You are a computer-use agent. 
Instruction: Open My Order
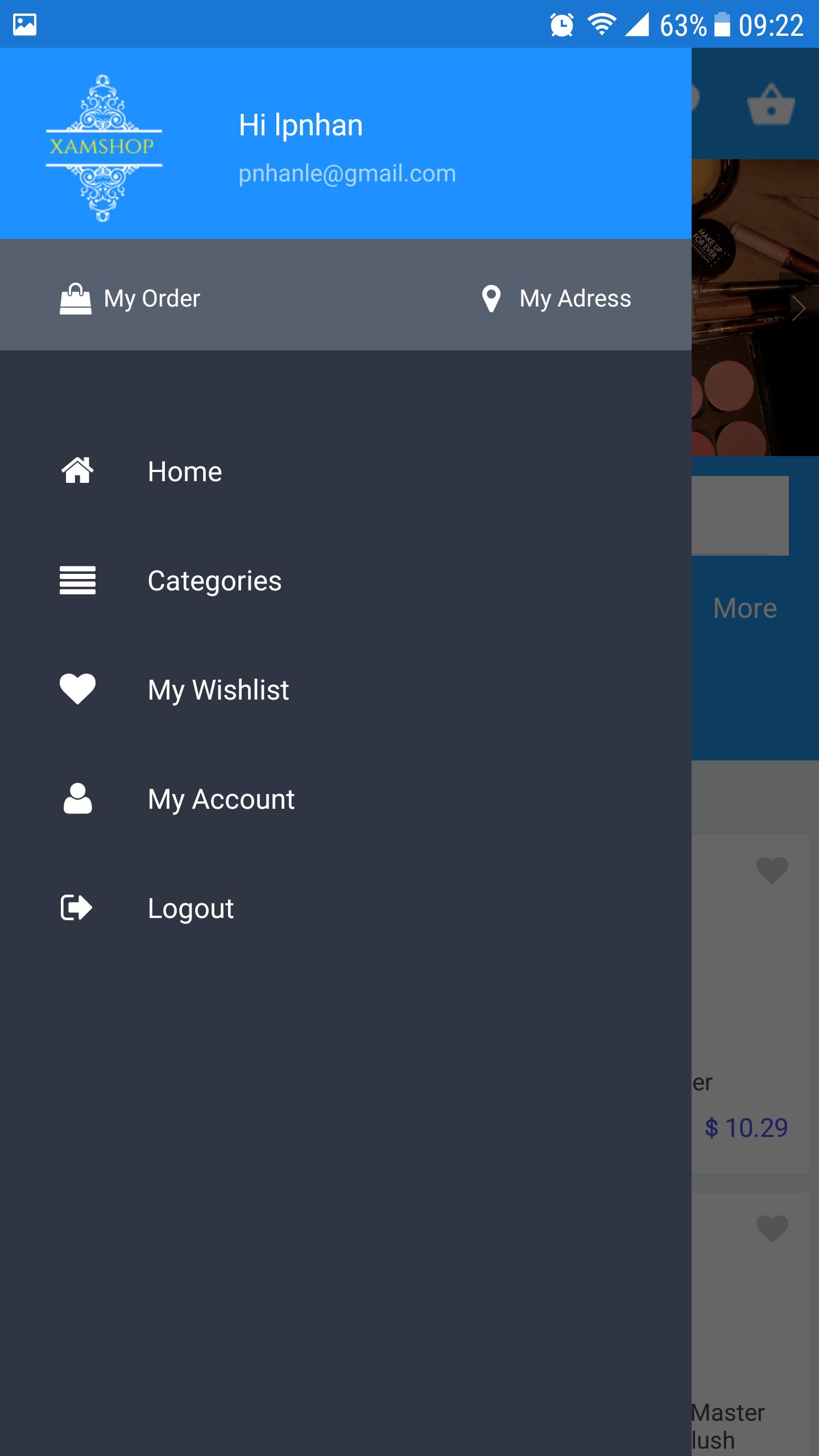(x=131, y=299)
